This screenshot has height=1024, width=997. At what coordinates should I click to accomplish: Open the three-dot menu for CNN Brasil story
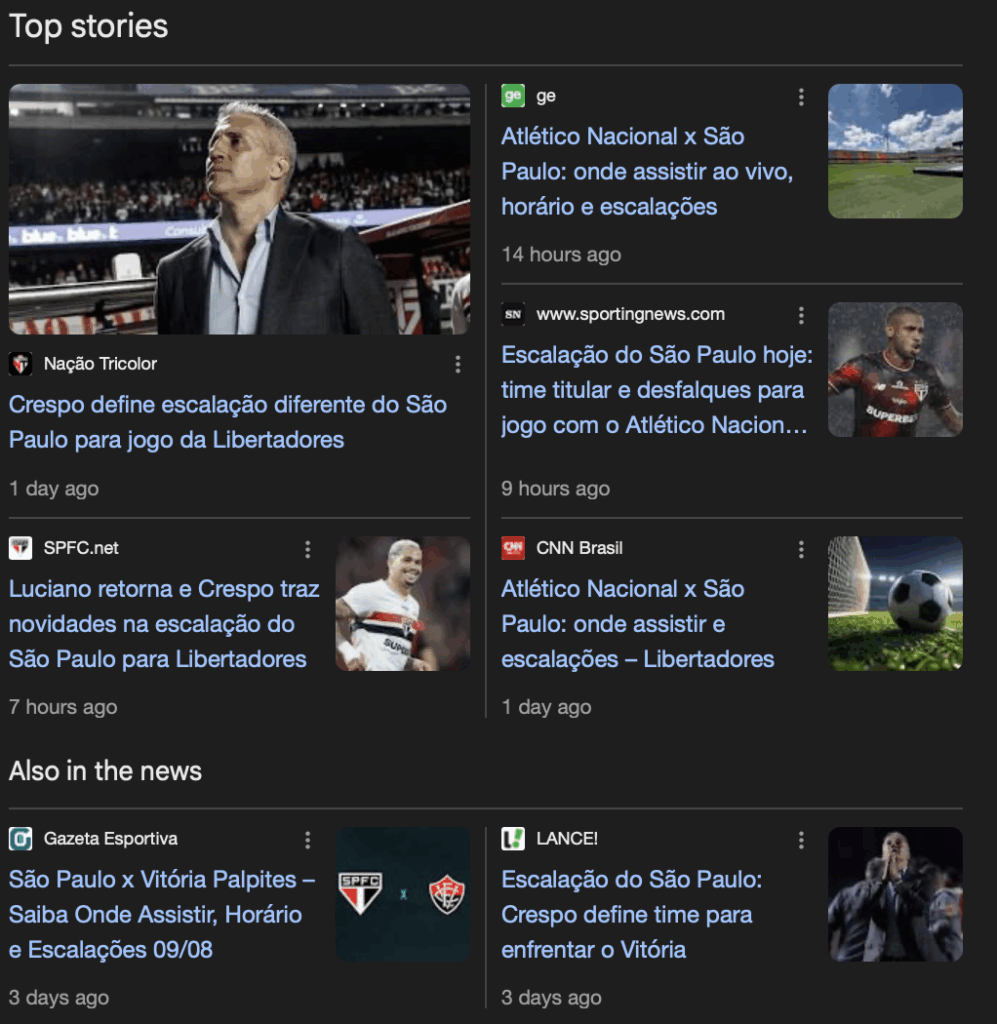click(x=801, y=549)
